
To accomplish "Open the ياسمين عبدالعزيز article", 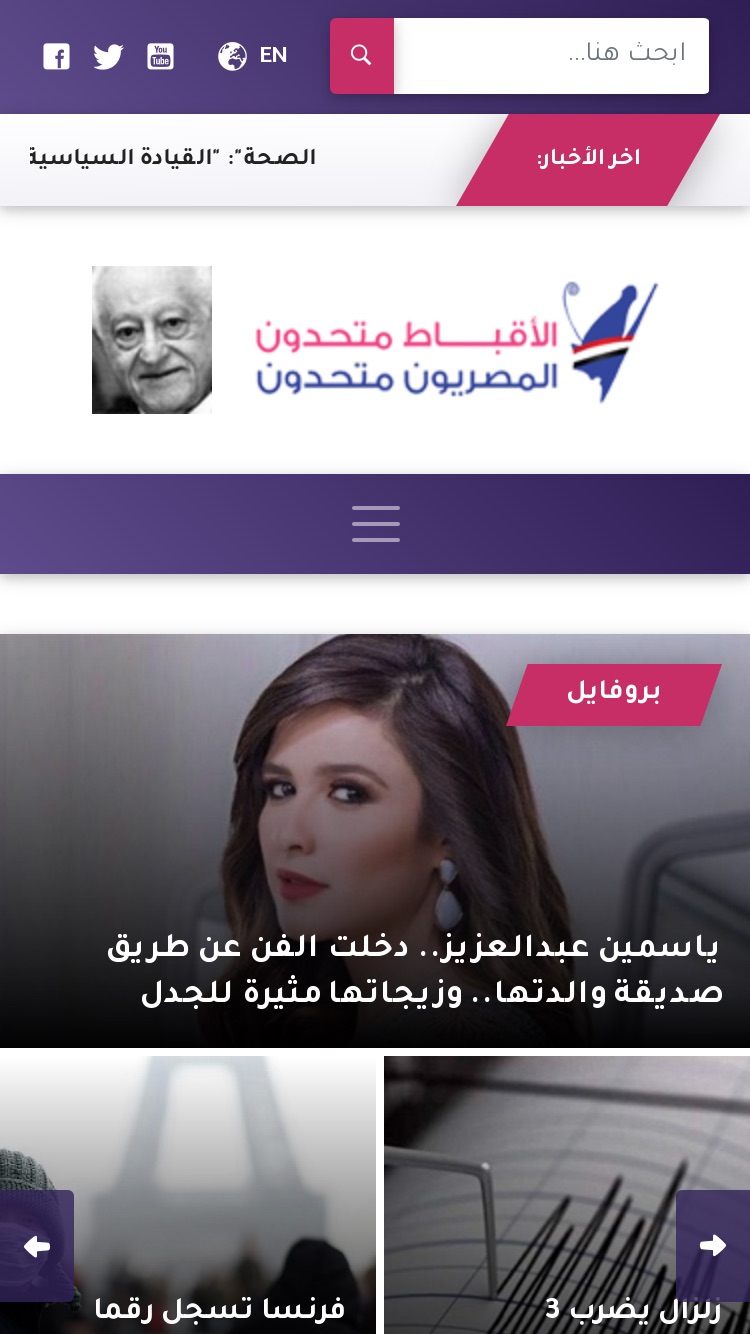I will [415, 970].
